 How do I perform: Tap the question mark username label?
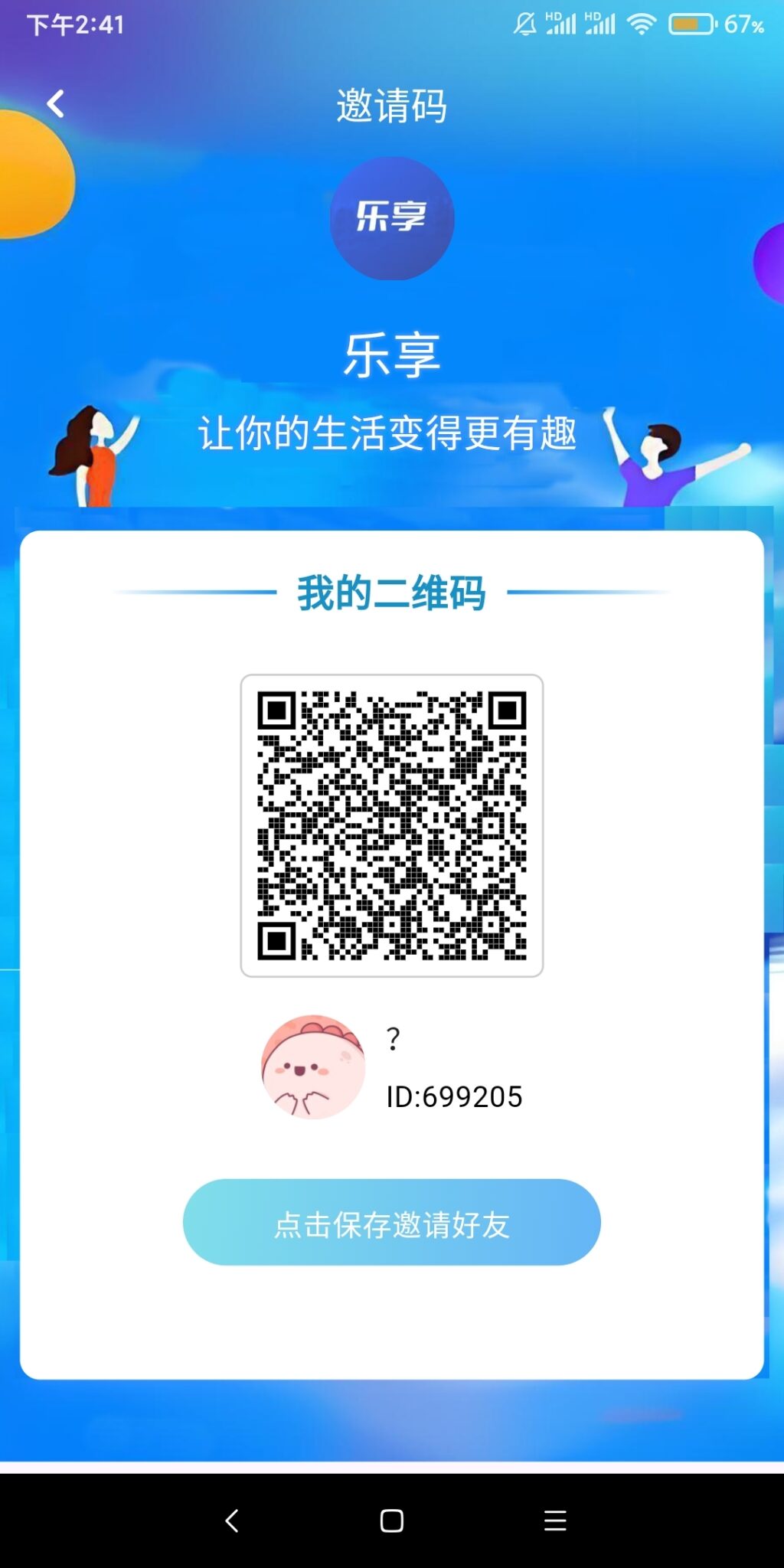(x=394, y=1038)
